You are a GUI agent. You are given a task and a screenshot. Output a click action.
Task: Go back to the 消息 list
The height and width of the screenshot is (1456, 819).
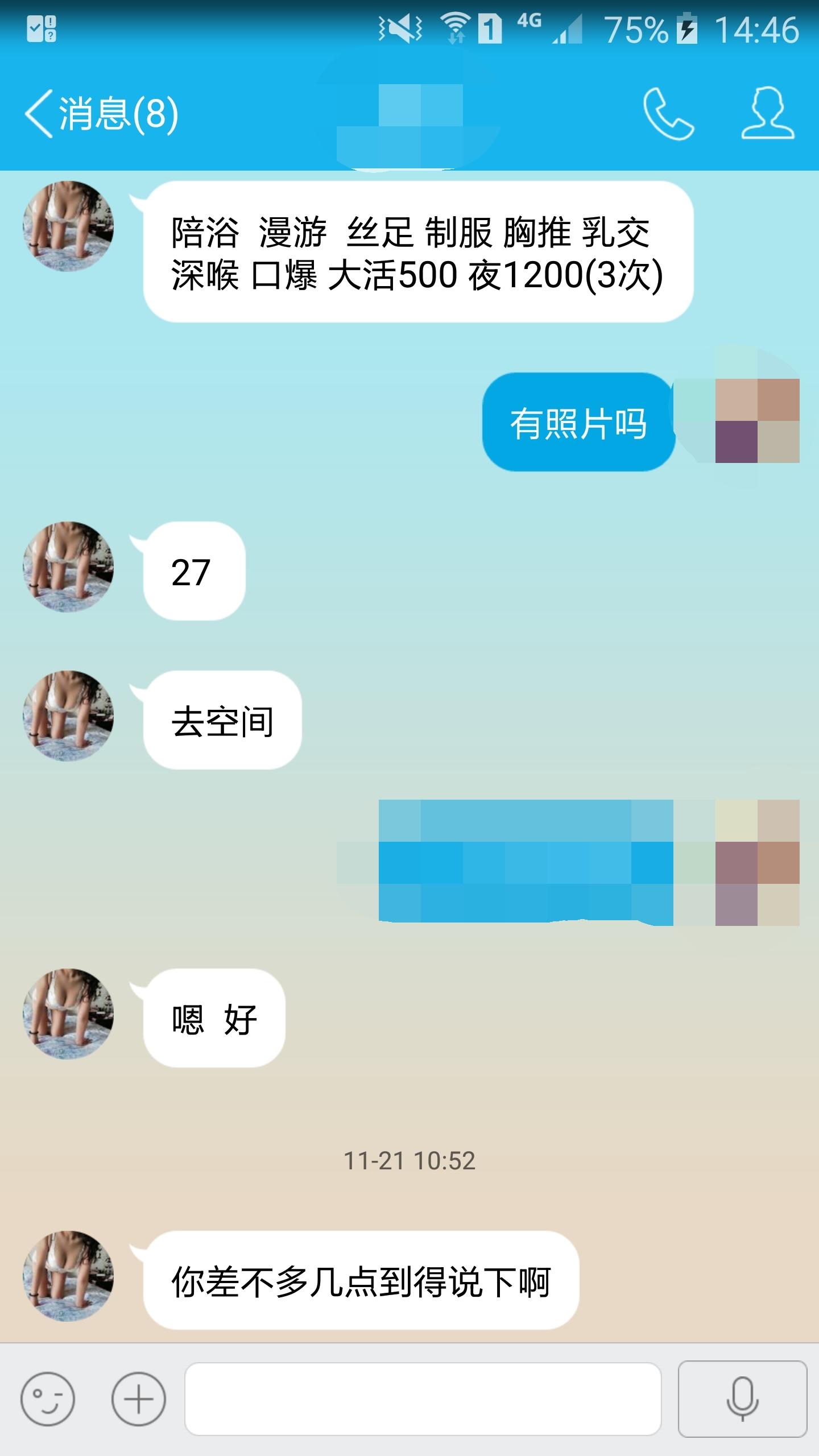coord(100,113)
